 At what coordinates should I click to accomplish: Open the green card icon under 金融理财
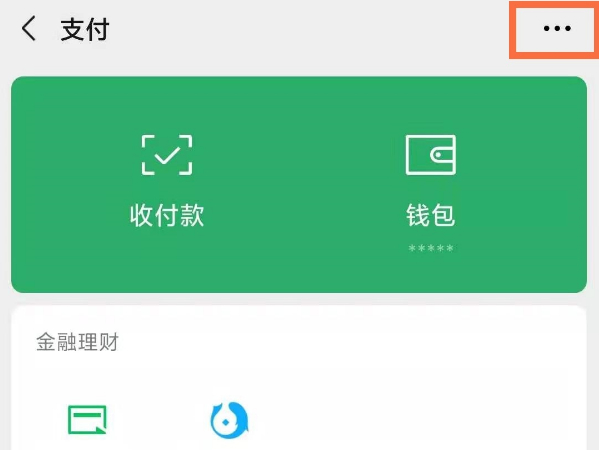(87, 420)
